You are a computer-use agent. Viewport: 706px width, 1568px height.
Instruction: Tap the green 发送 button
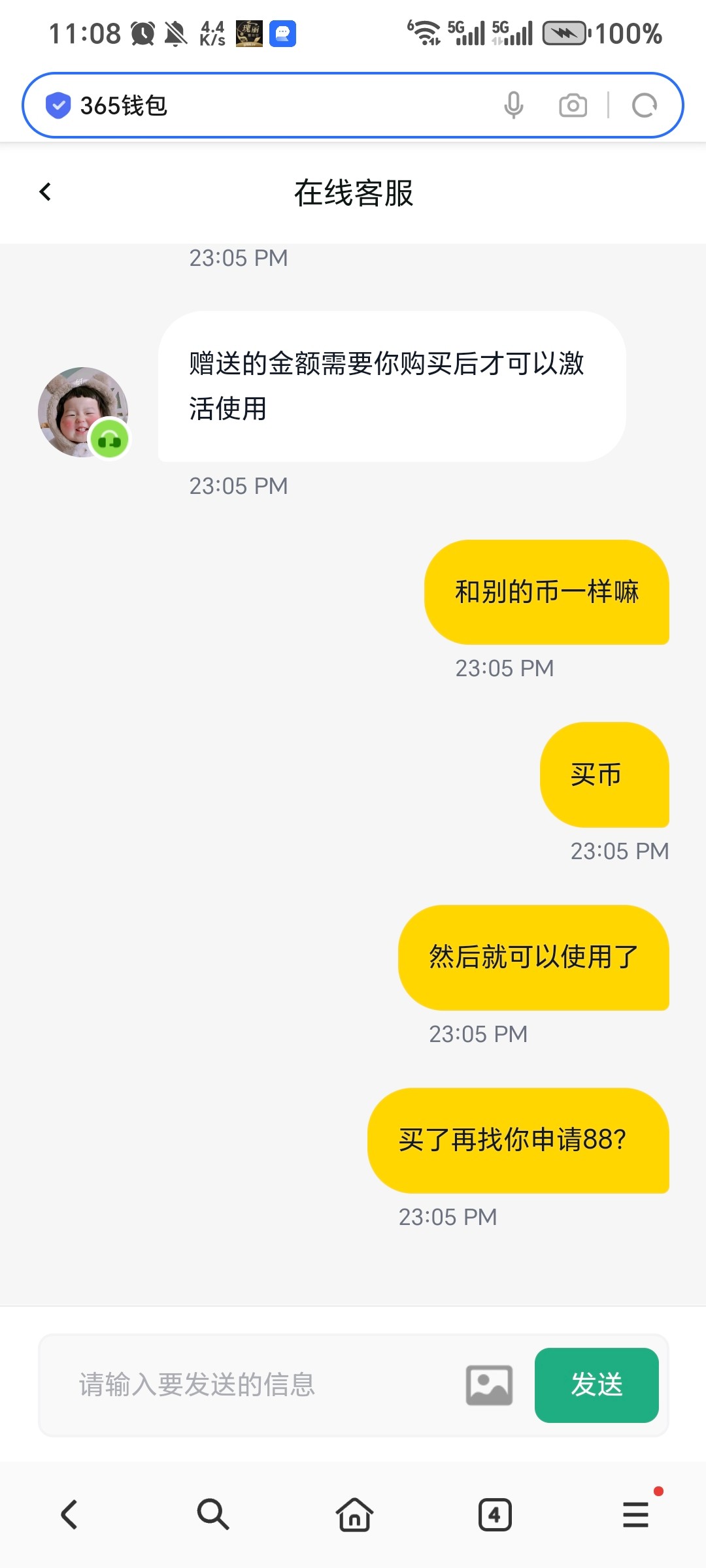(x=596, y=1385)
